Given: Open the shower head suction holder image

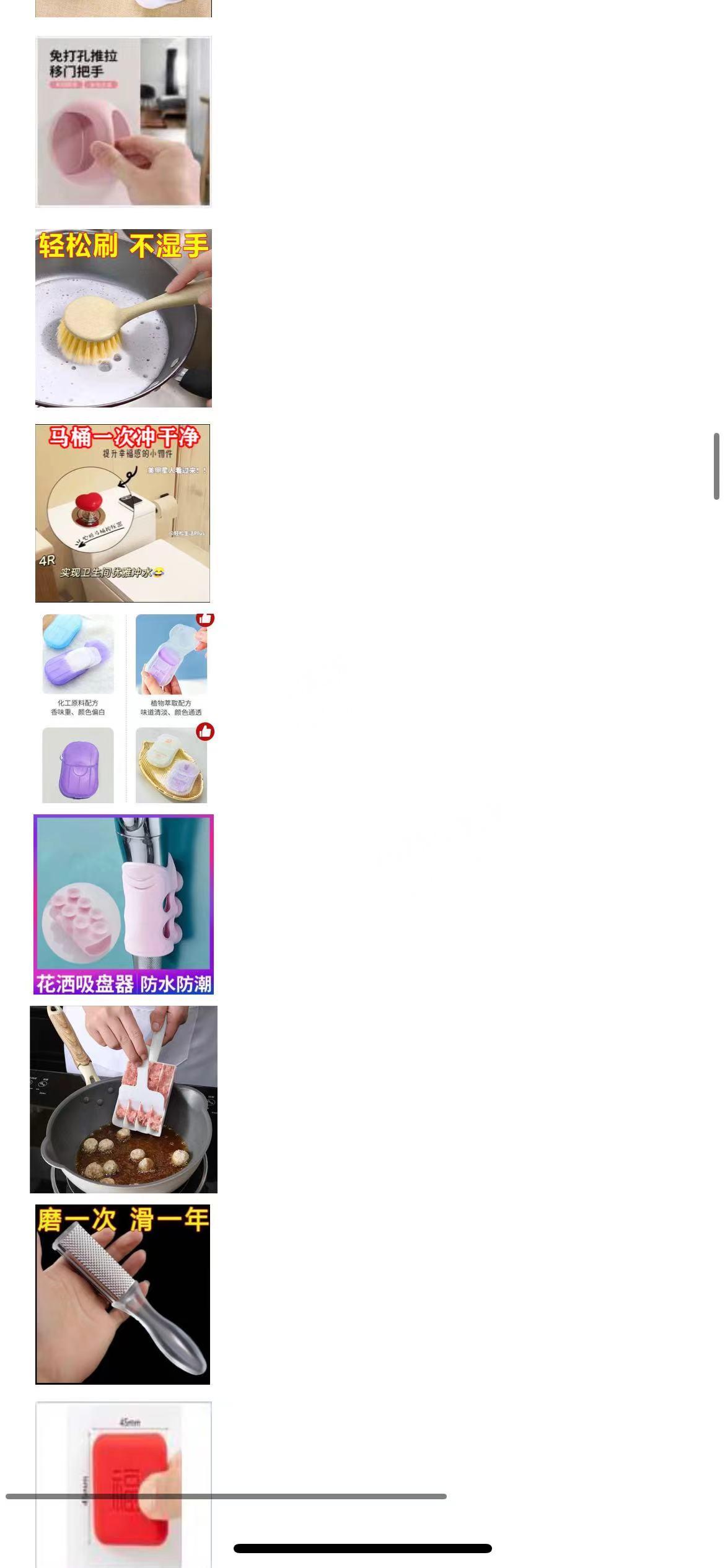Looking at the screenshot, I should (x=123, y=904).
